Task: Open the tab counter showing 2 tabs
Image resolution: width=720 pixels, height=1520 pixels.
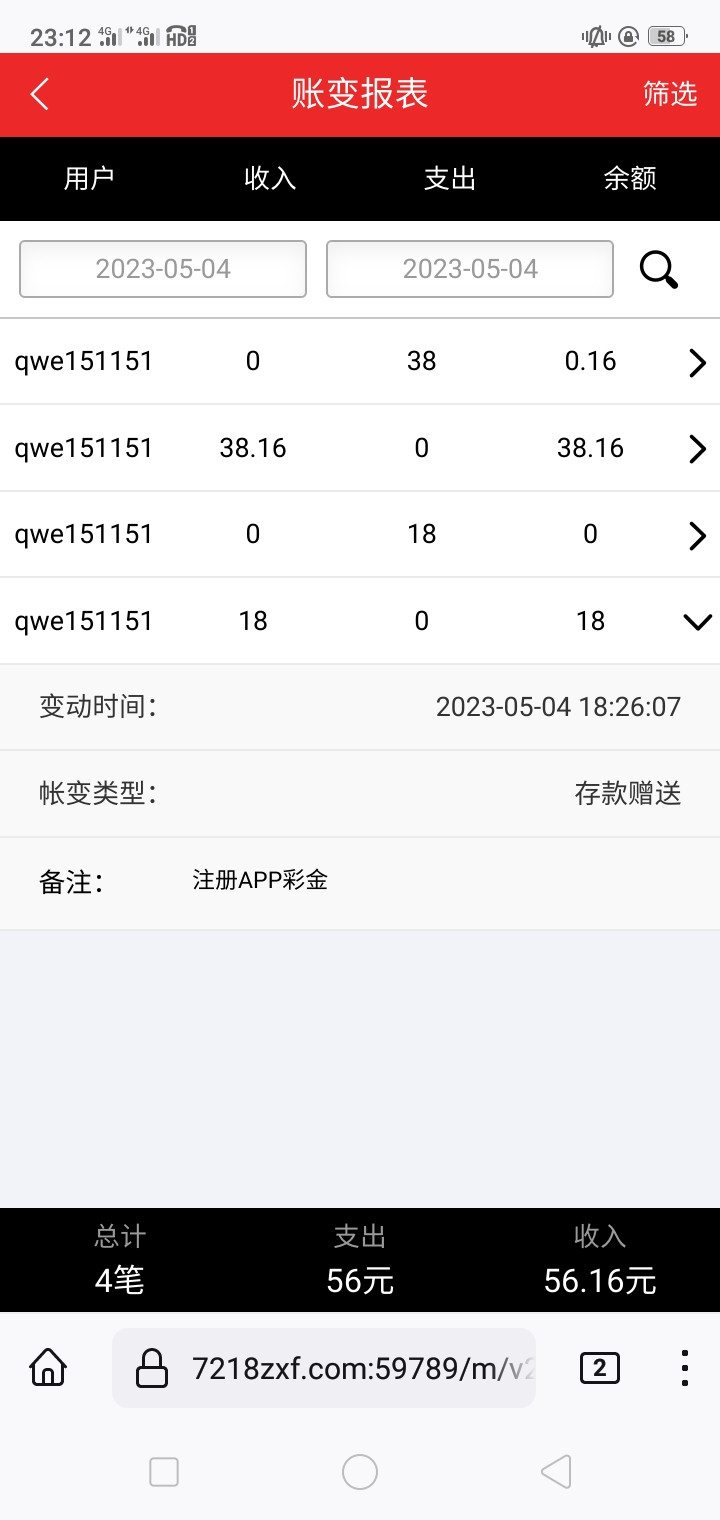Action: click(599, 1367)
